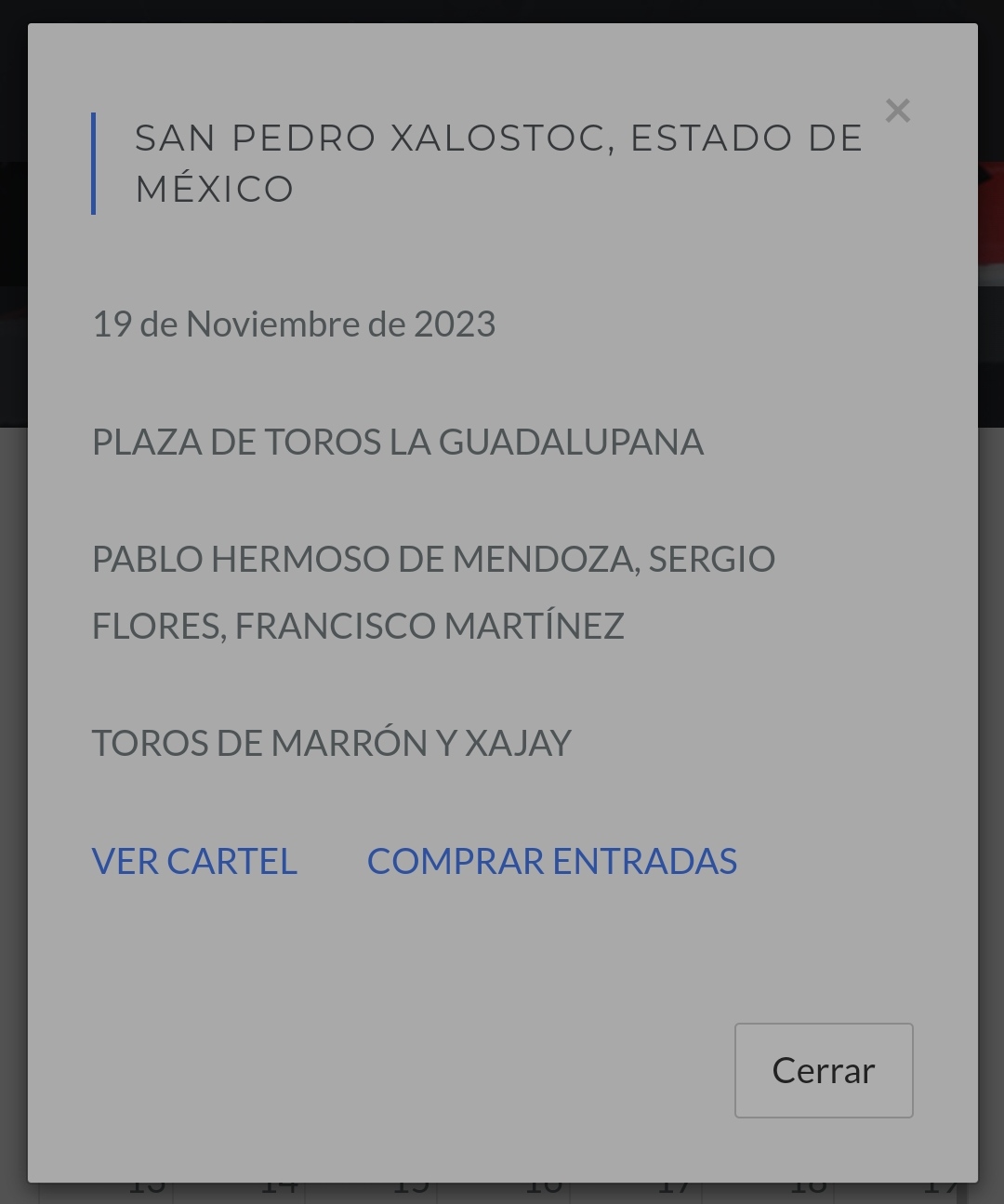This screenshot has height=1204, width=1004.
Task: Open the VER CARTEL link
Action: point(194,862)
